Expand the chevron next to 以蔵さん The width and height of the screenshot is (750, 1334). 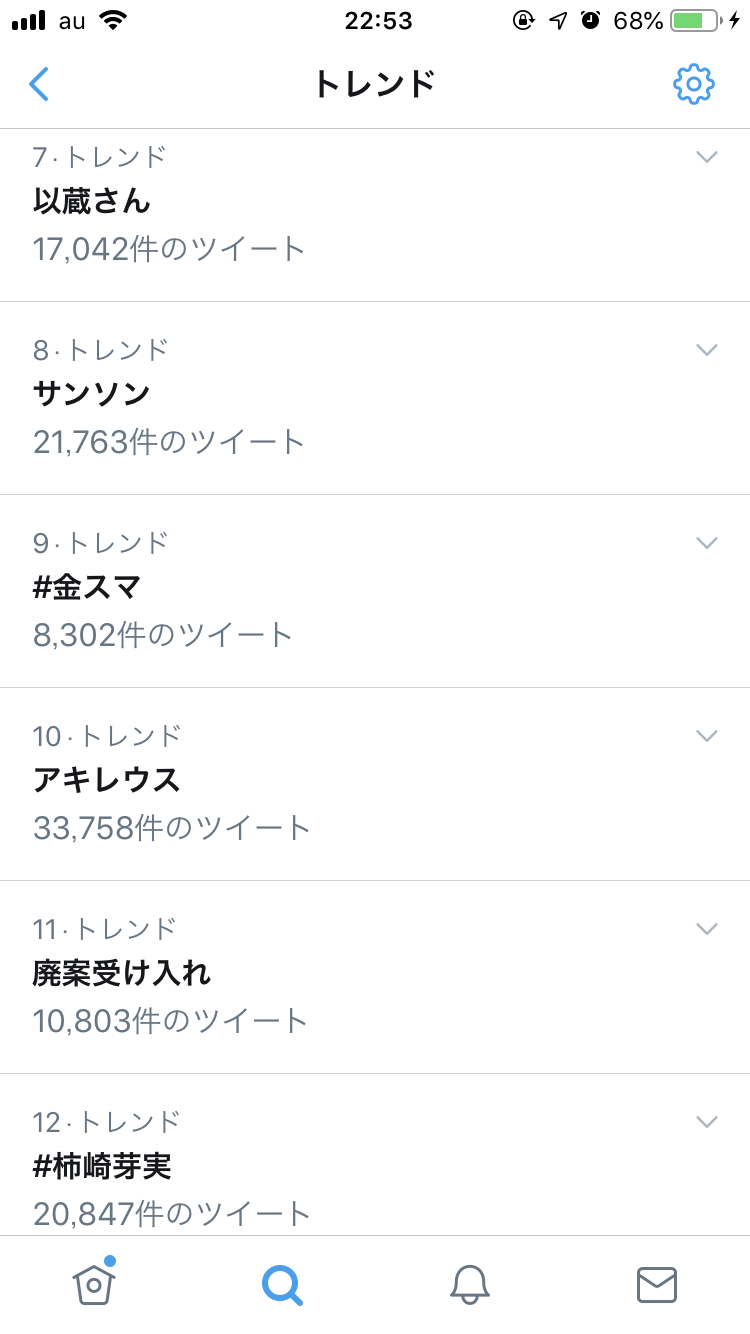coord(707,157)
